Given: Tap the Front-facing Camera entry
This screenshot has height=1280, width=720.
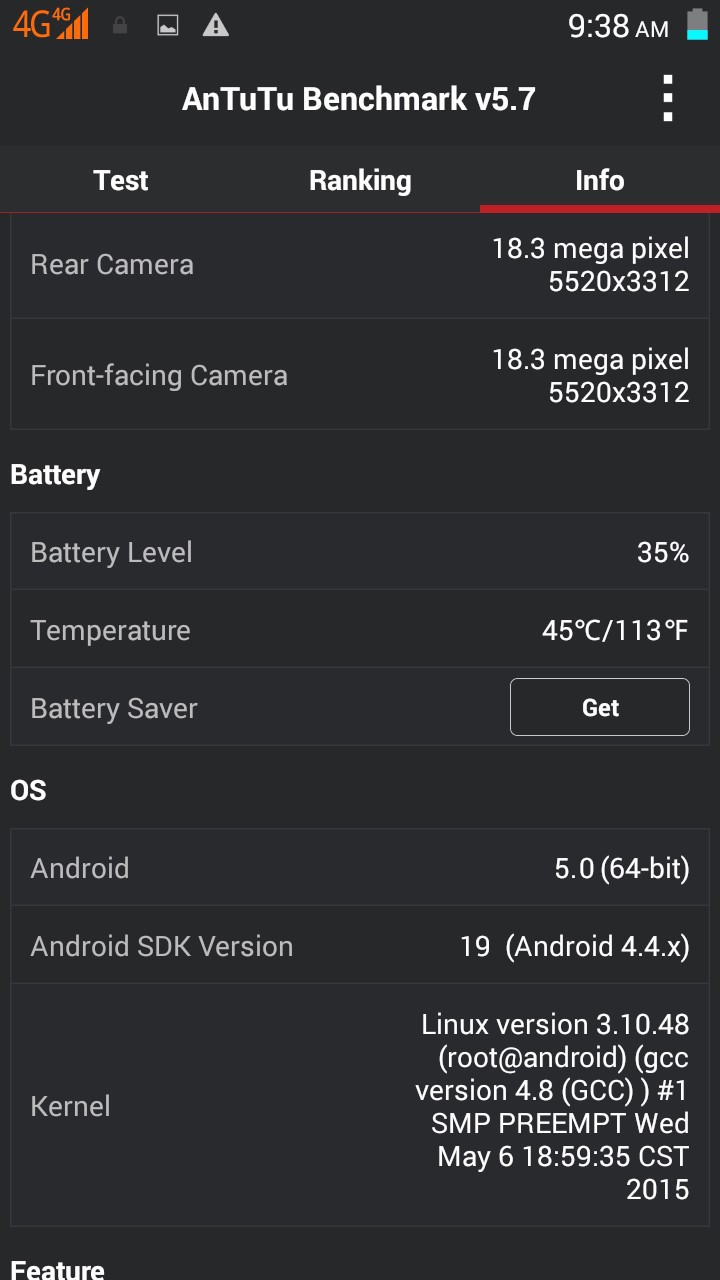Looking at the screenshot, I should point(360,374).
